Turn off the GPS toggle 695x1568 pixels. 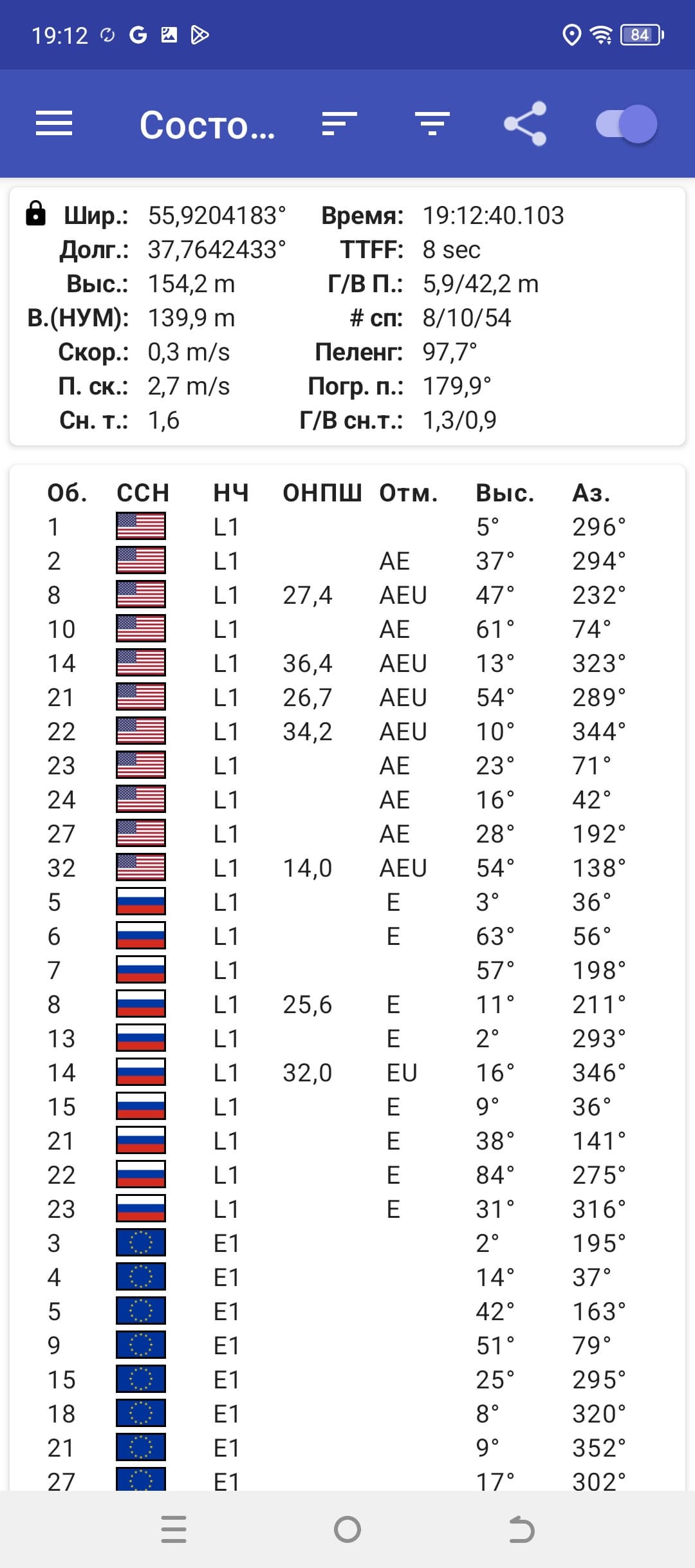pyautogui.click(x=626, y=124)
